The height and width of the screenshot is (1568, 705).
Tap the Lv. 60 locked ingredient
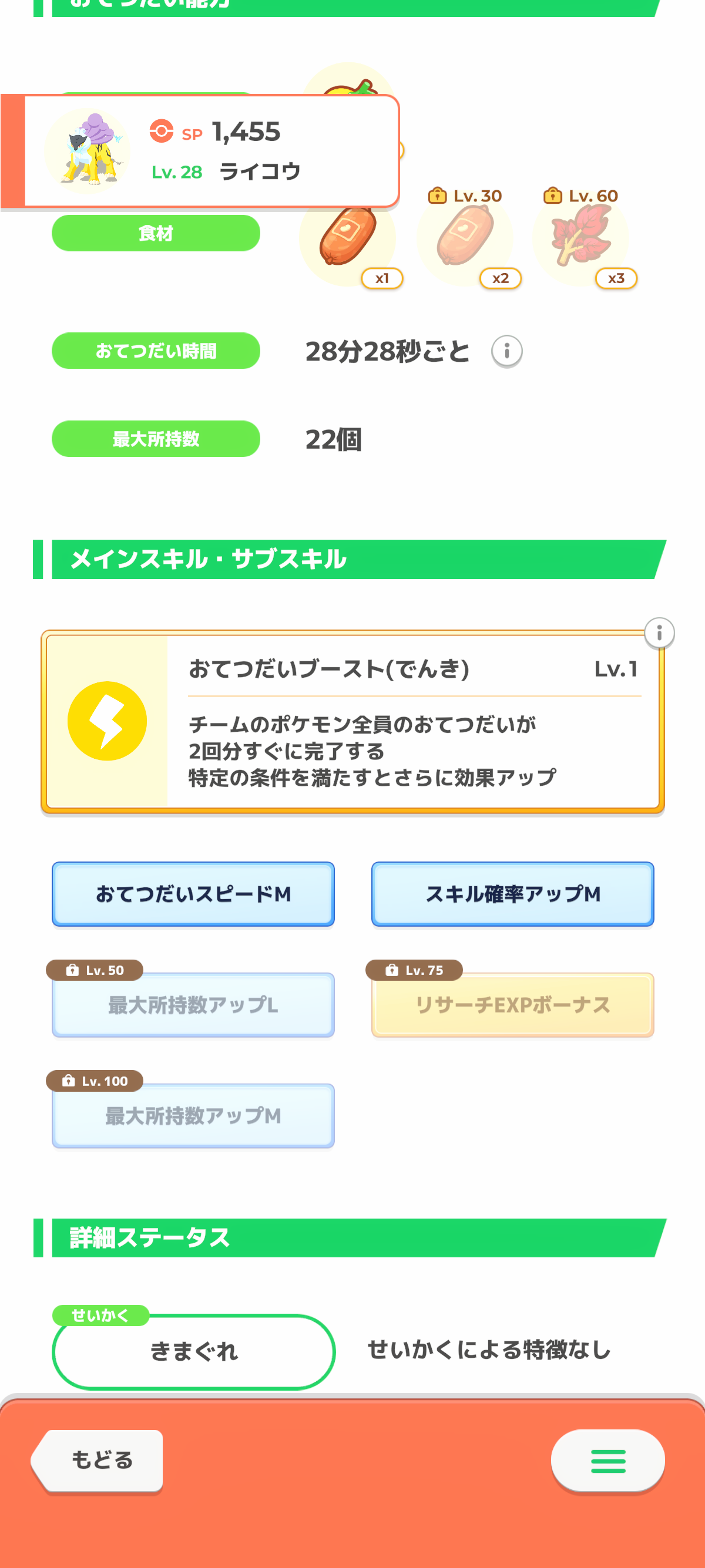(582, 238)
